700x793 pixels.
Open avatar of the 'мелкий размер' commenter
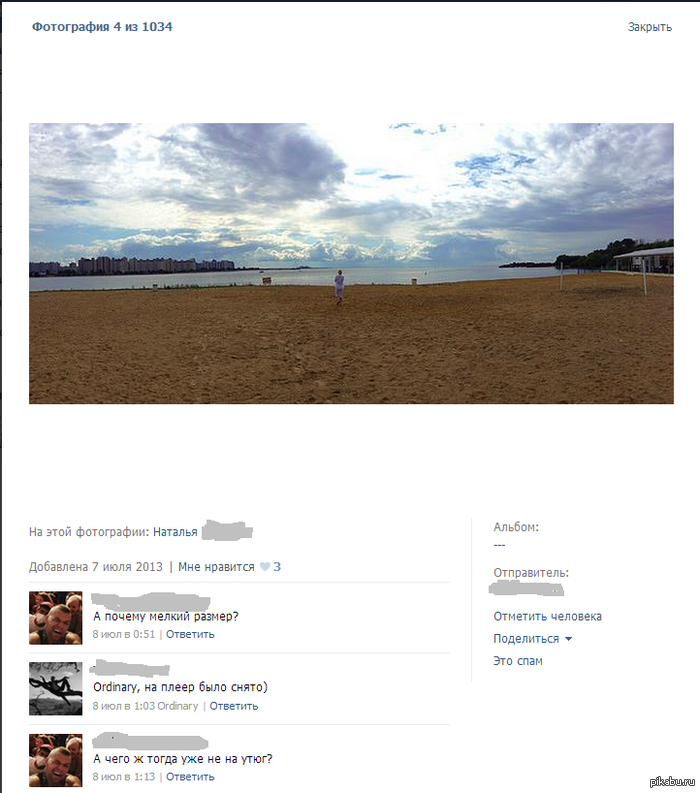click(x=55, y=617)
